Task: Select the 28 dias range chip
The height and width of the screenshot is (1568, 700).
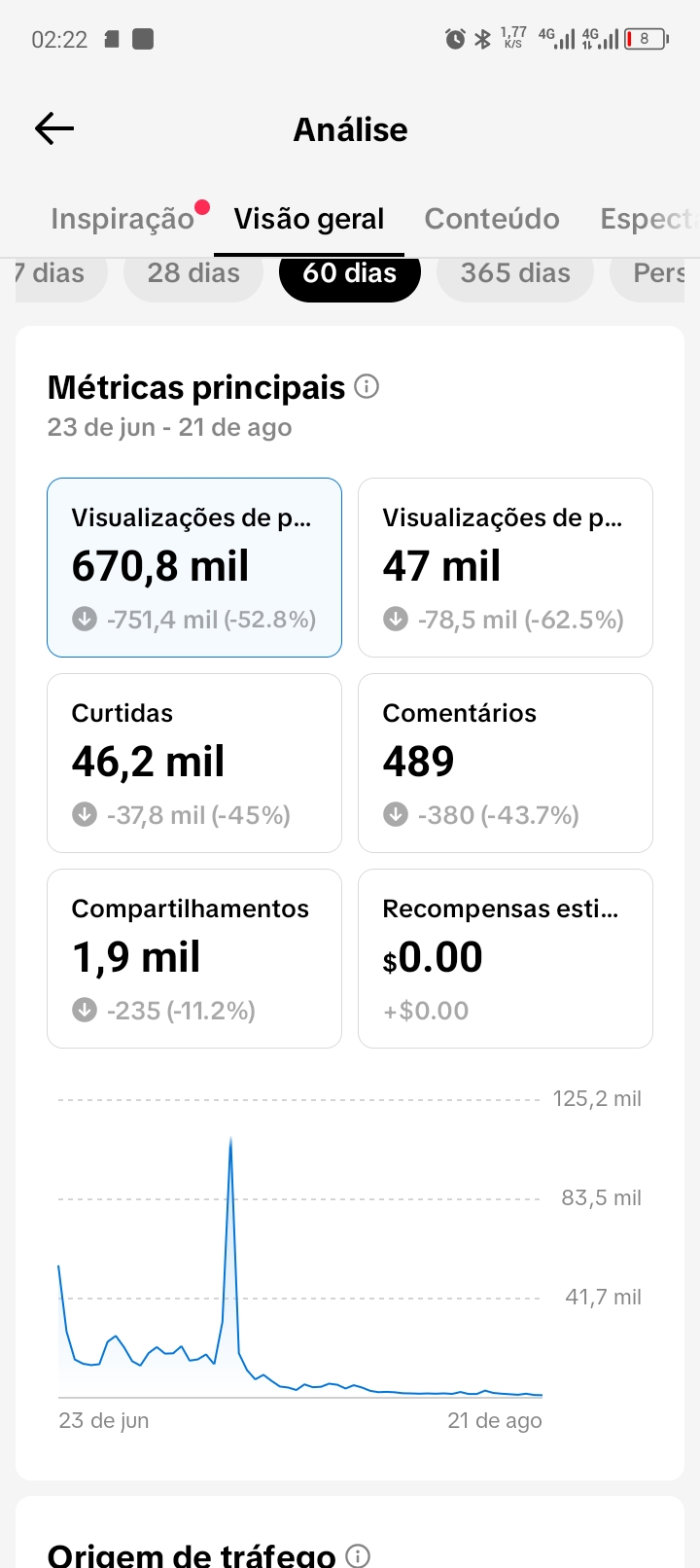Action: tap(193, 274)
